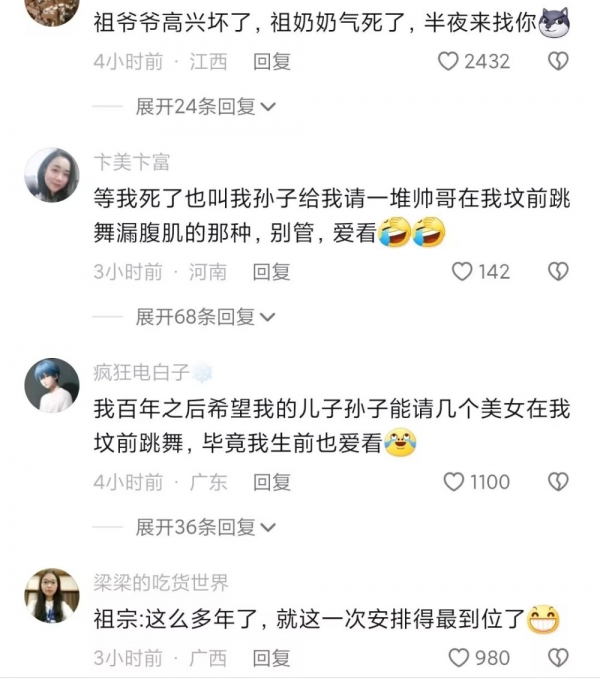Dislike the Jiangxi comment with 2432 likes

558,61
